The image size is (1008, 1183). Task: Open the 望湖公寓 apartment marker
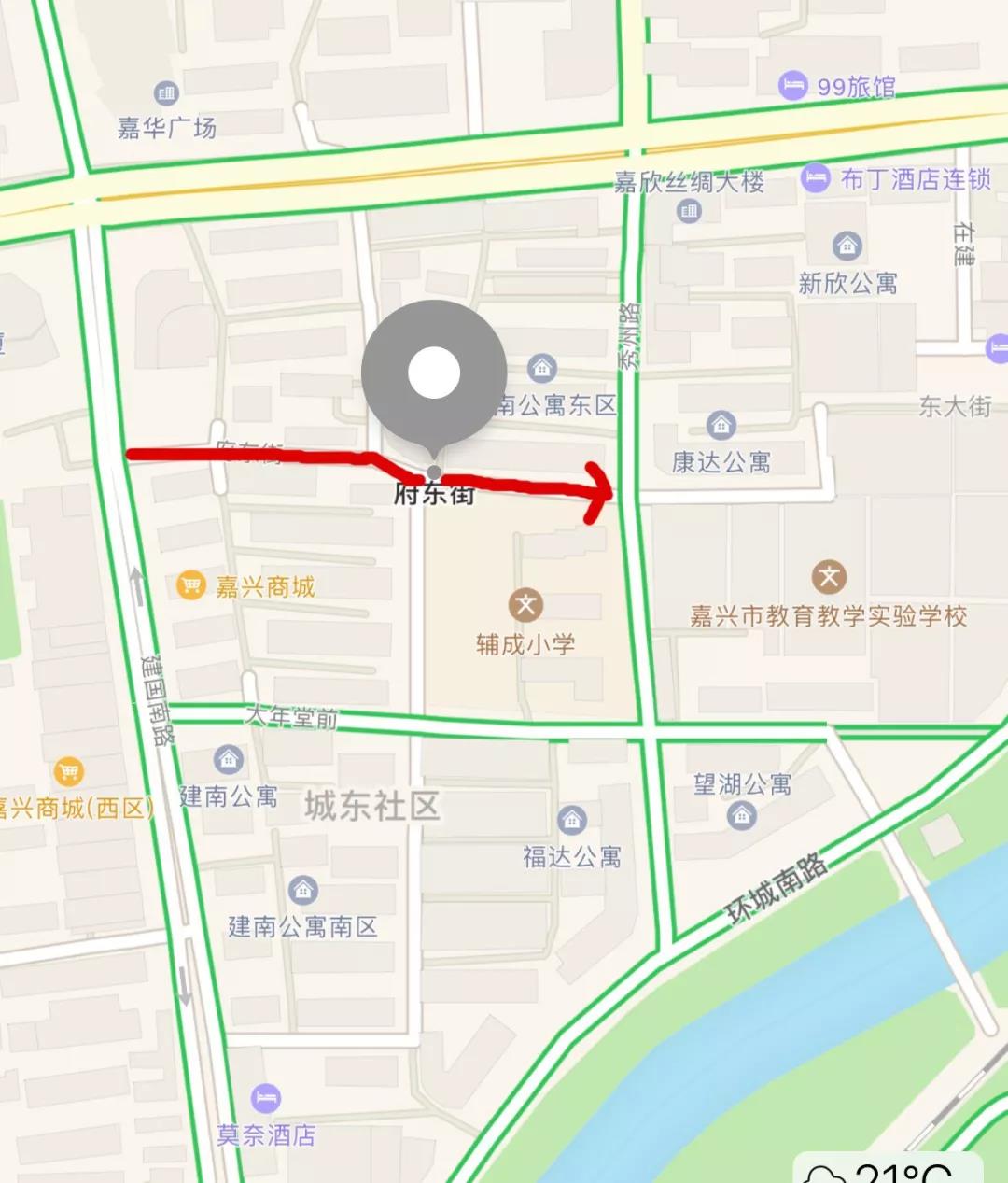(741, 816)
